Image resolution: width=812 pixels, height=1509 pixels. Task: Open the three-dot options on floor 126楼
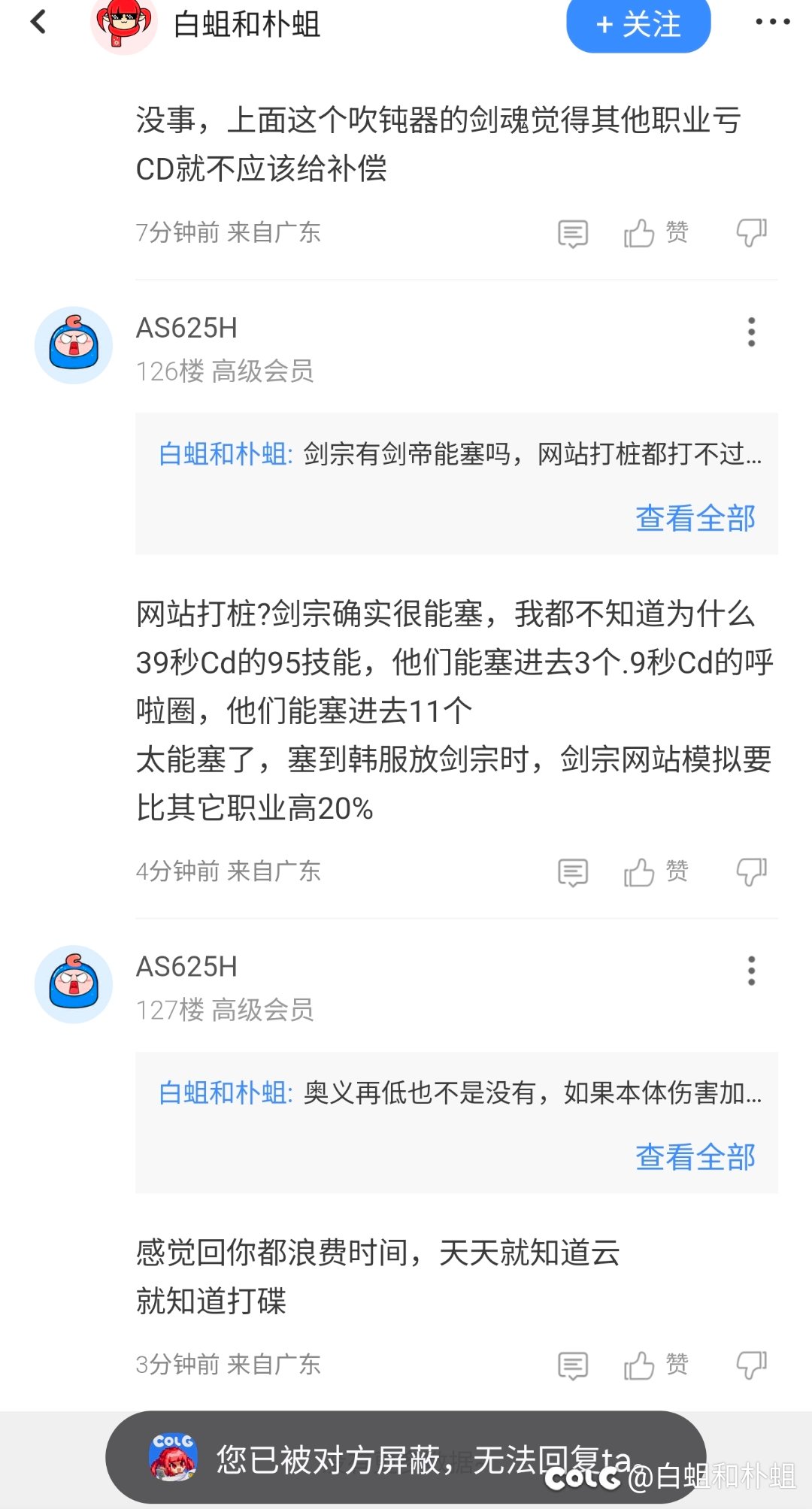point(751,332)
